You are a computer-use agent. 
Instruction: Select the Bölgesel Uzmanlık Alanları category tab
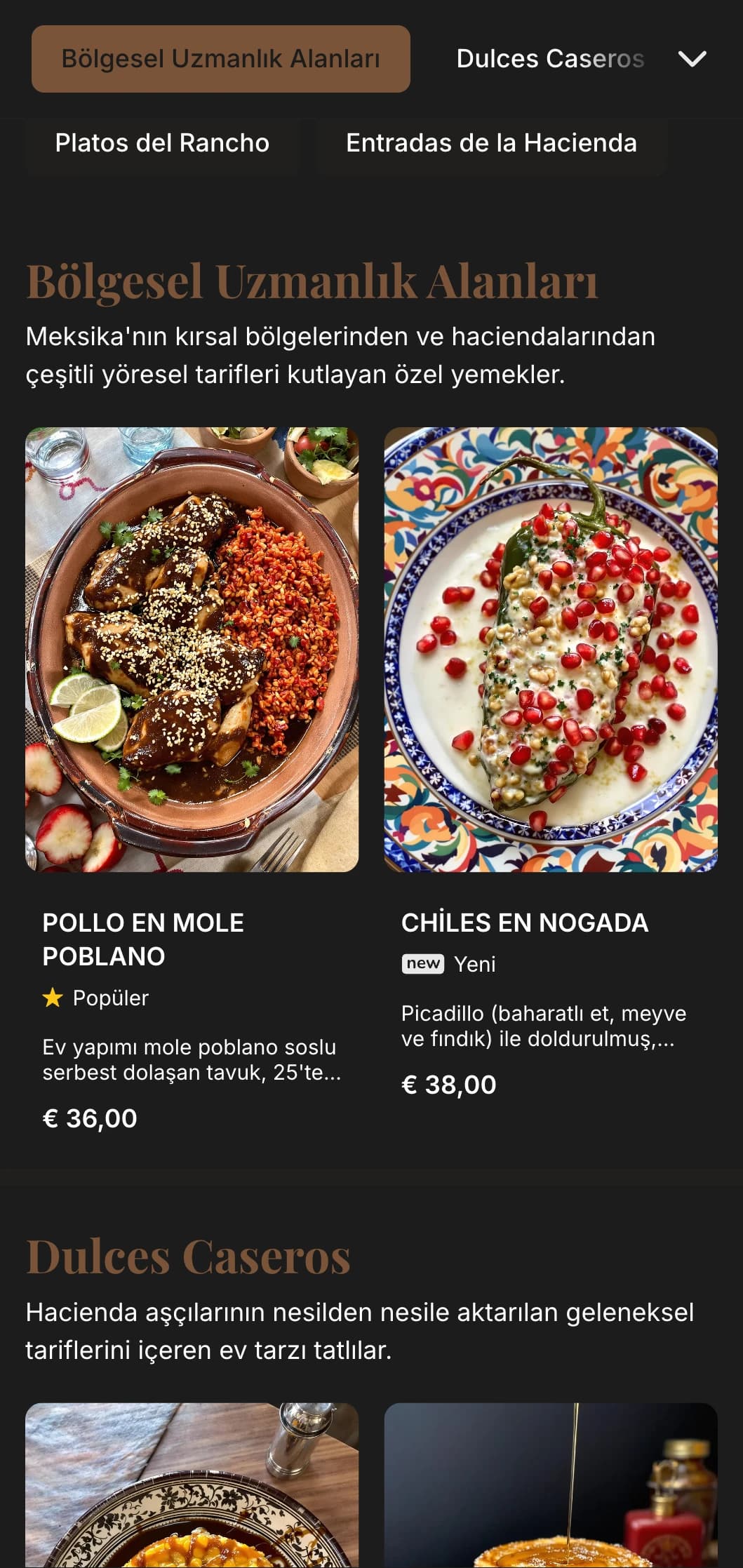pos(220,59)
